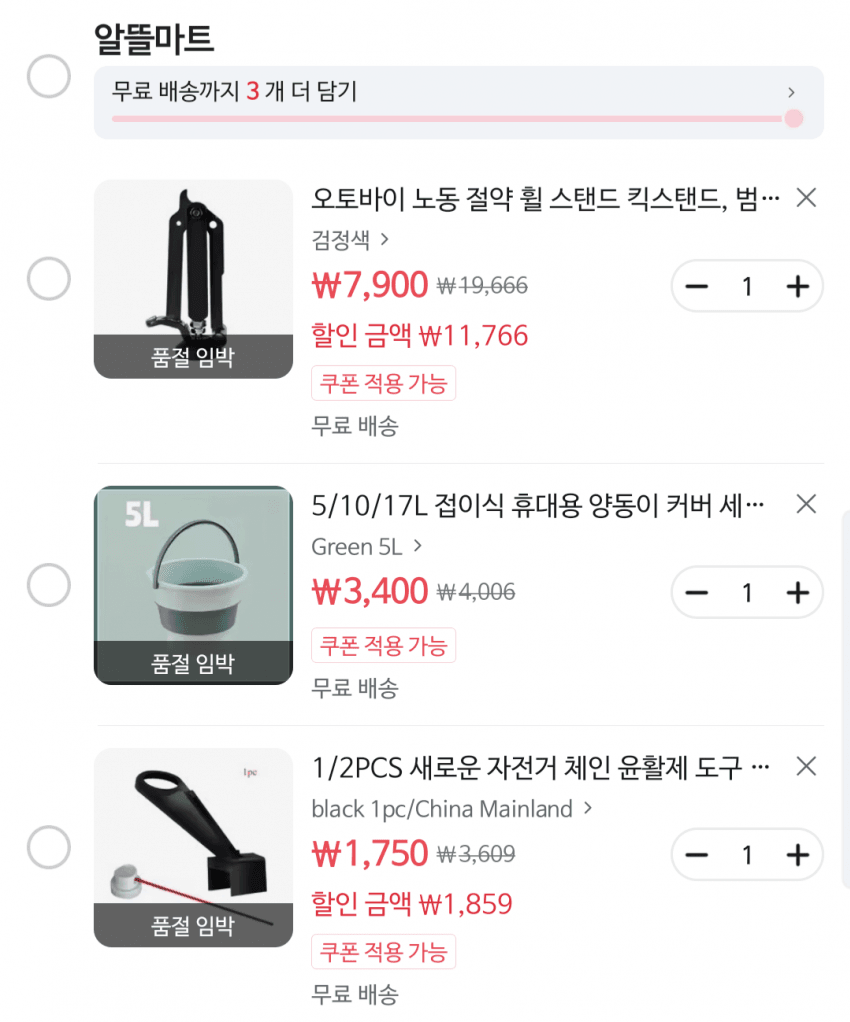
Task: View the 오토바이 킥스탠드 product image
Action: [193, 279]
